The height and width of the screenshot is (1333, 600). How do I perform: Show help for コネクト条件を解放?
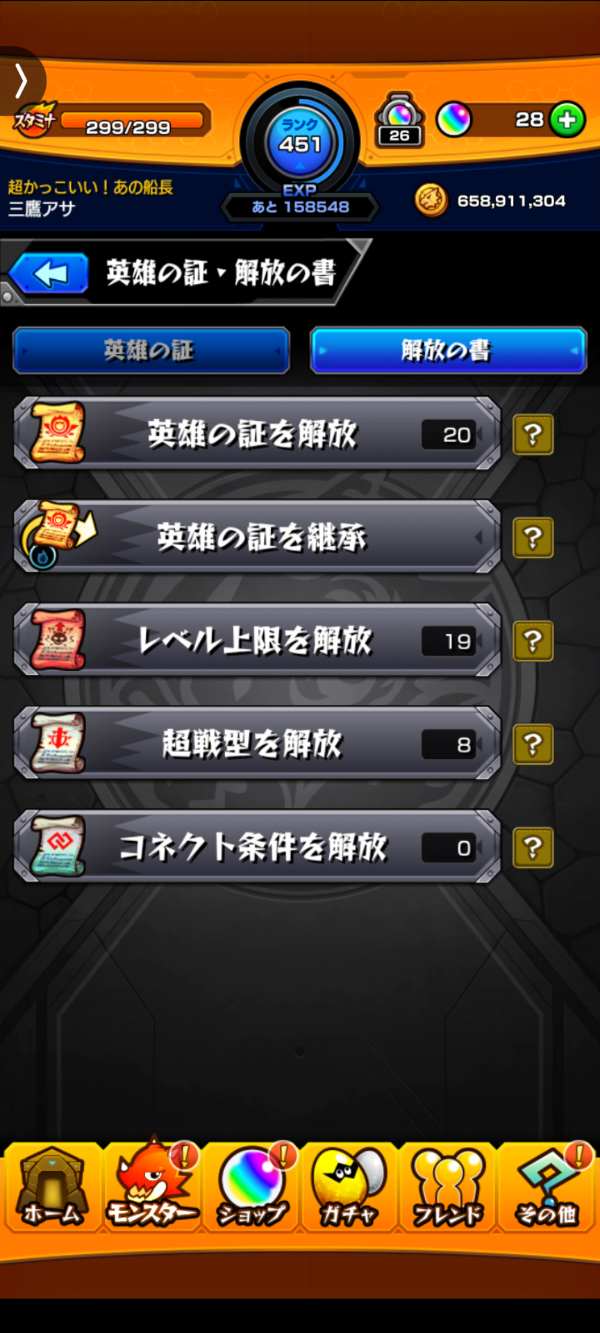point(533,848)
